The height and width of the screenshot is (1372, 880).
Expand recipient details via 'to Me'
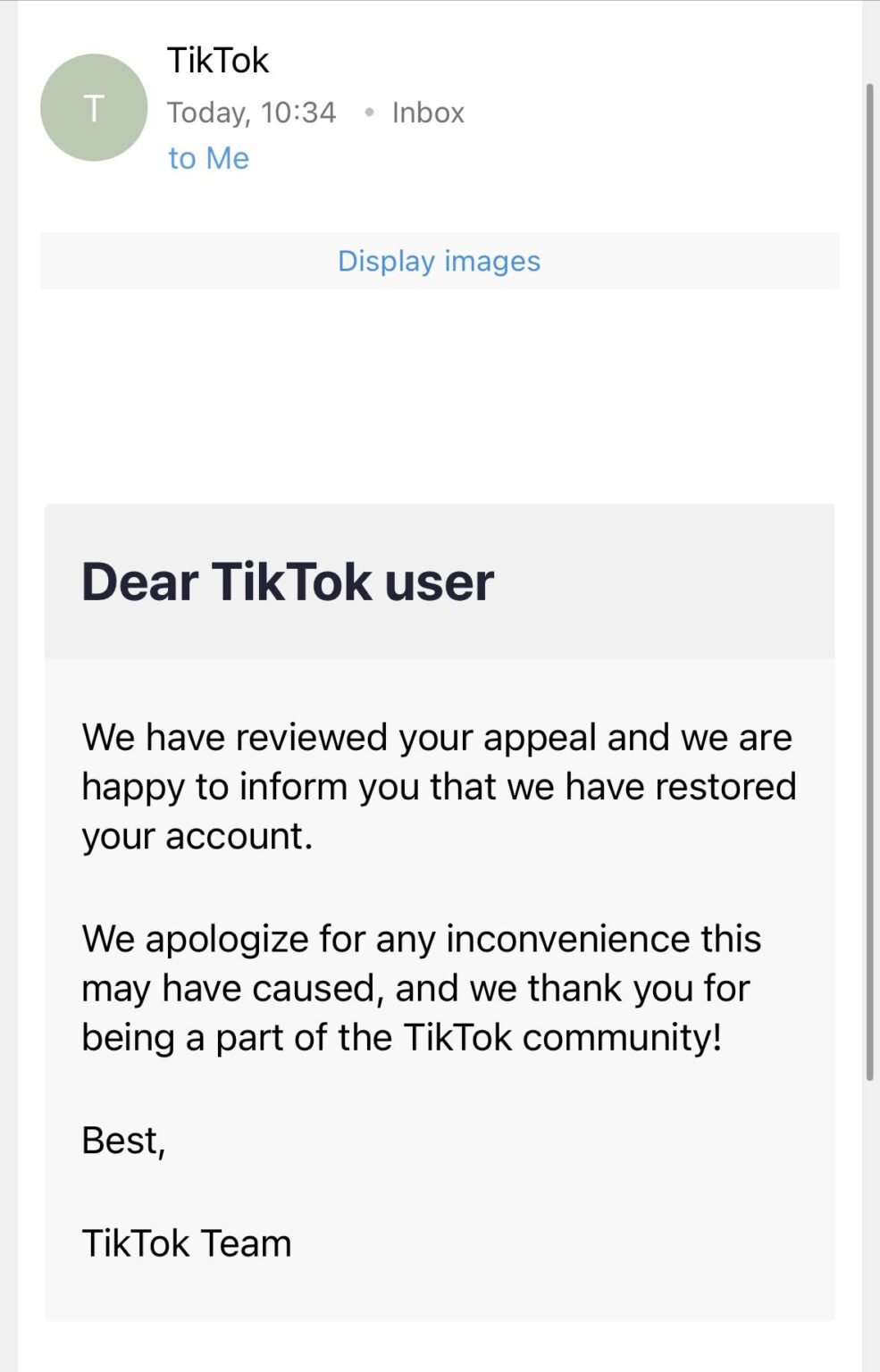pyautogui.click(x=208, y=158)
